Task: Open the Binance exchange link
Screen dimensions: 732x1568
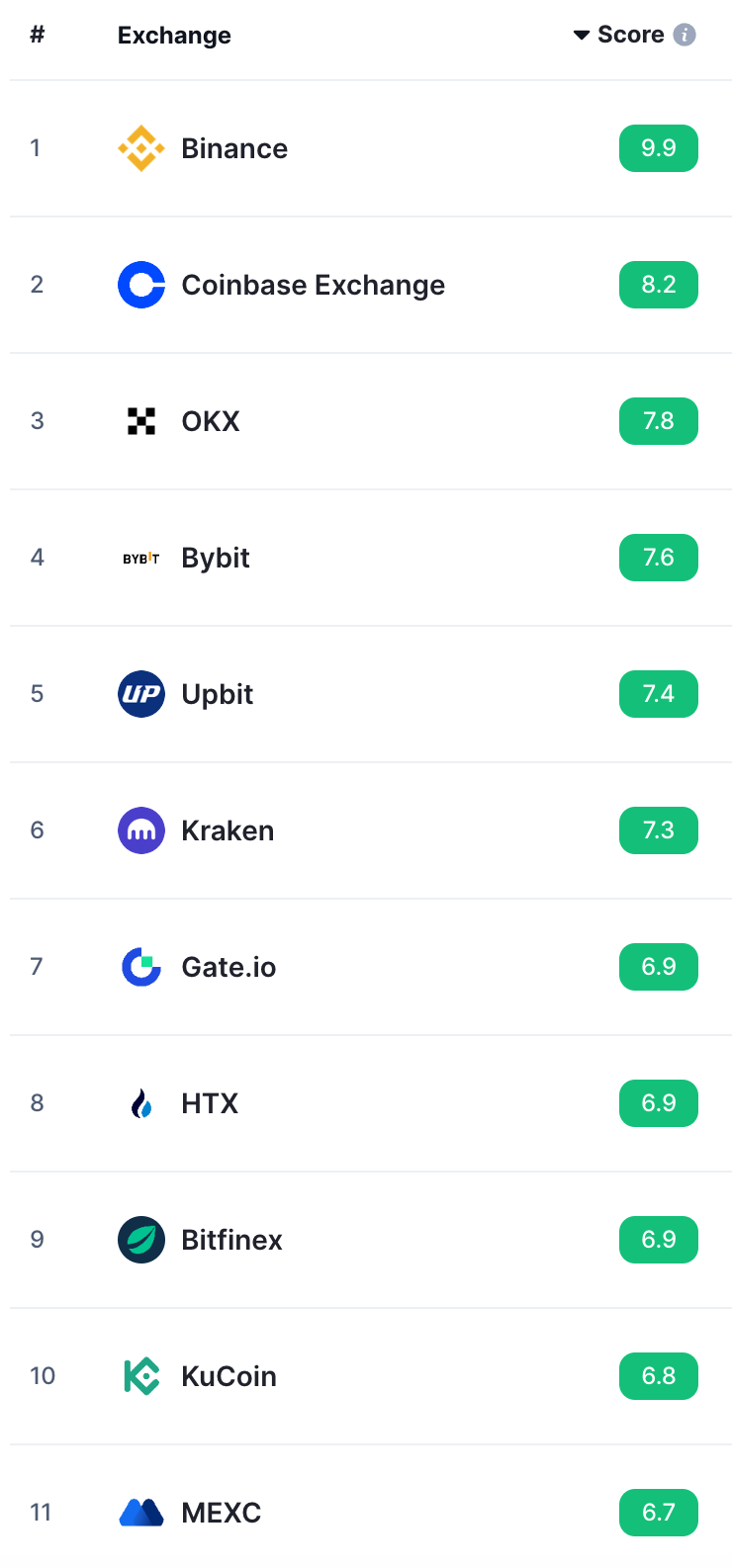Action: tap(233, 148)
